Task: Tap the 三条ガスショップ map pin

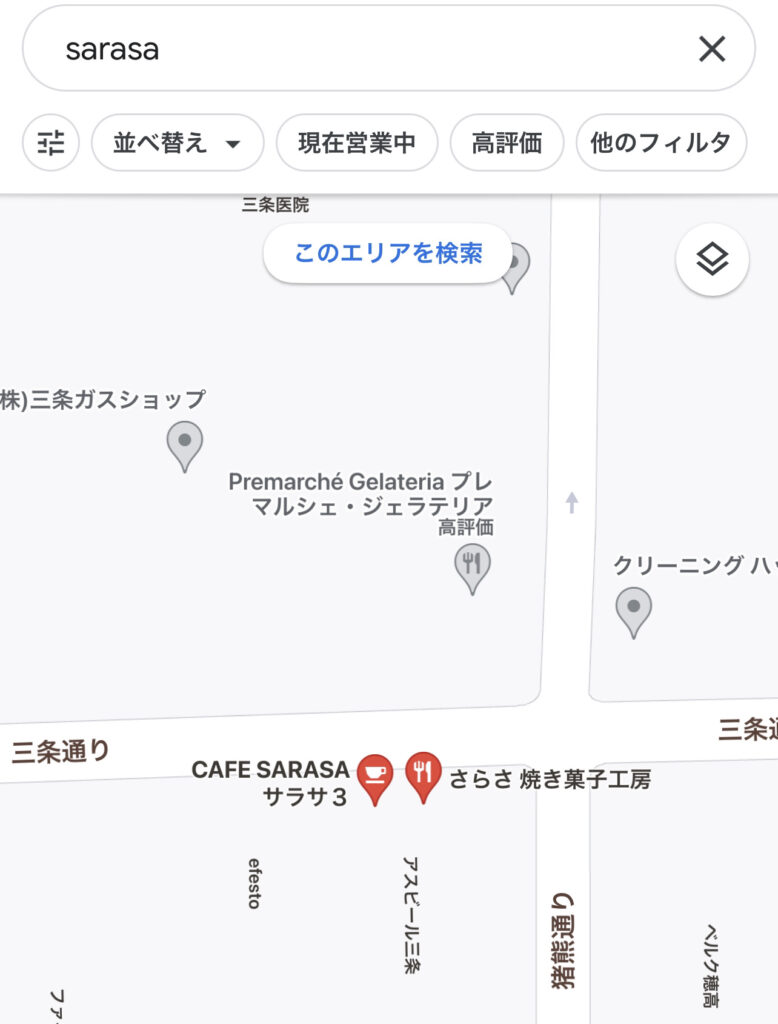Action: click(x=184, y=443)
